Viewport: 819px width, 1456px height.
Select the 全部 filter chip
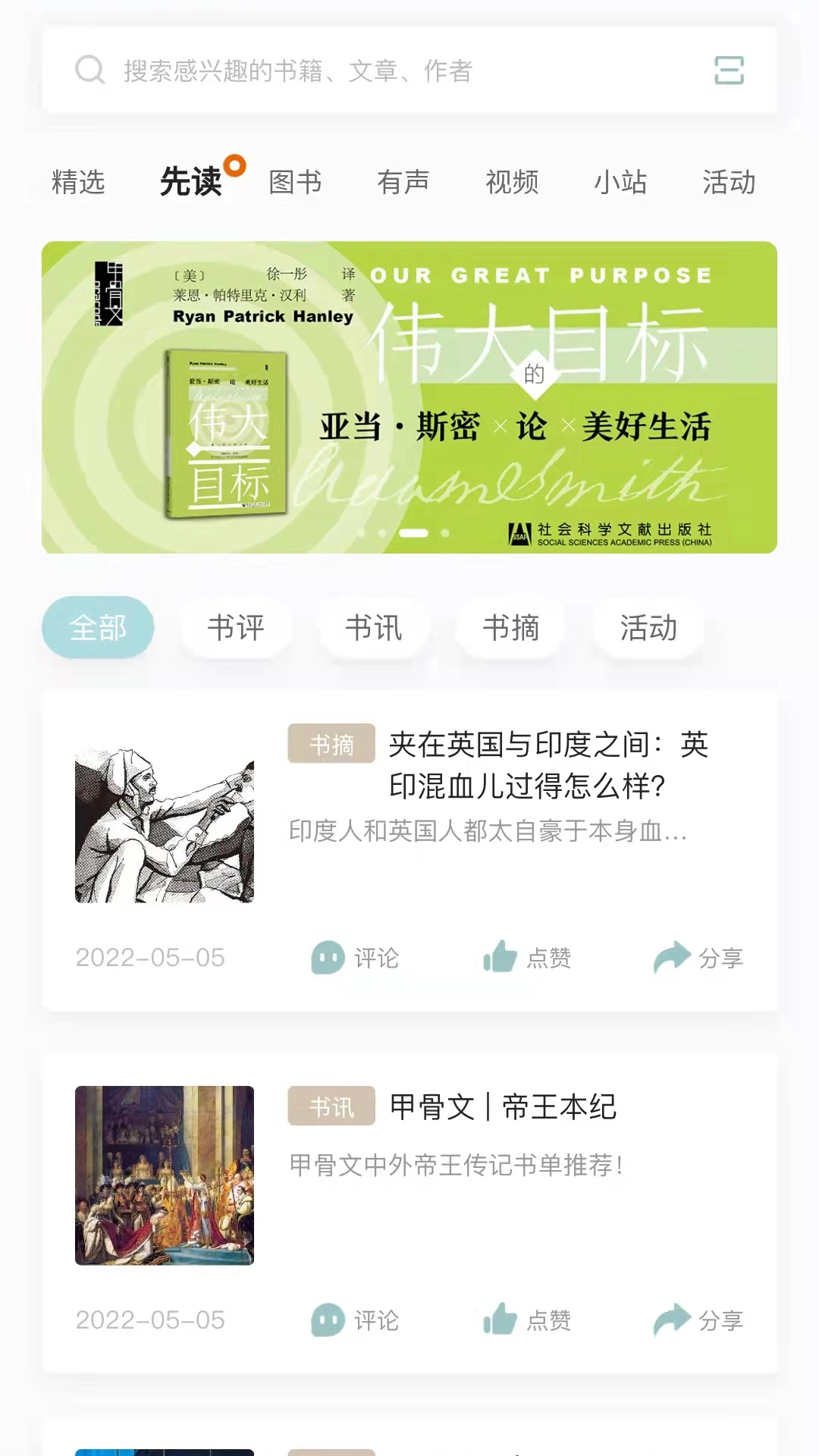98,628
